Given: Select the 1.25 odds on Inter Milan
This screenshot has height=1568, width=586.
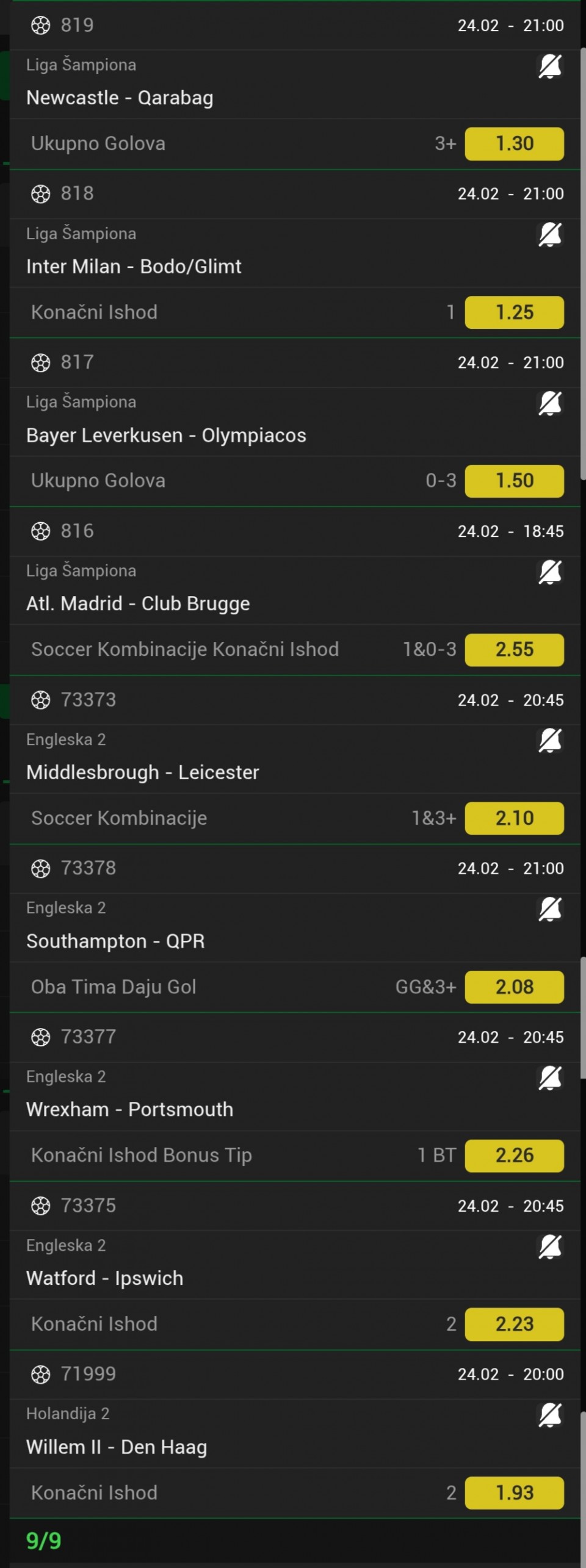Looking at the screenshot, I should tap(514, 312).
